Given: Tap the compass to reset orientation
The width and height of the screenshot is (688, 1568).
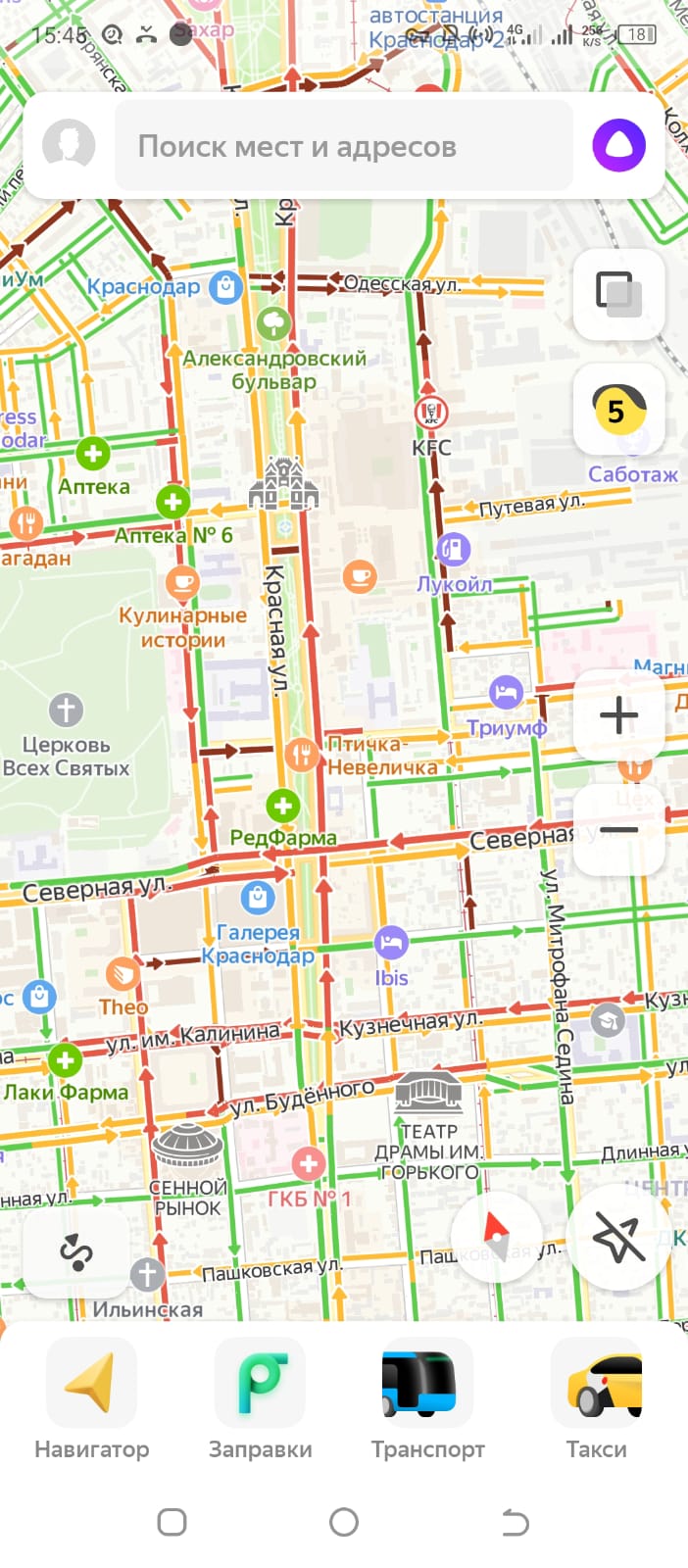Looking at the screenshot, I should click(x=496, y=1236).
